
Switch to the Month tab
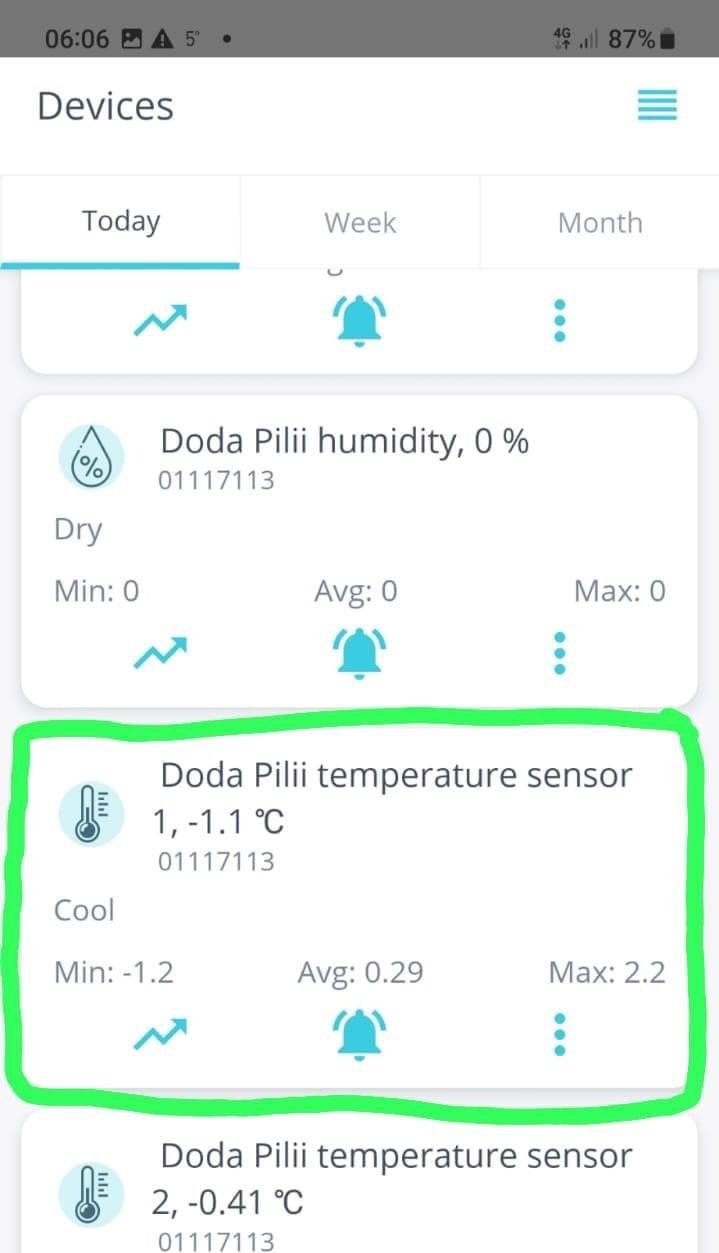[x=600, y=222]
